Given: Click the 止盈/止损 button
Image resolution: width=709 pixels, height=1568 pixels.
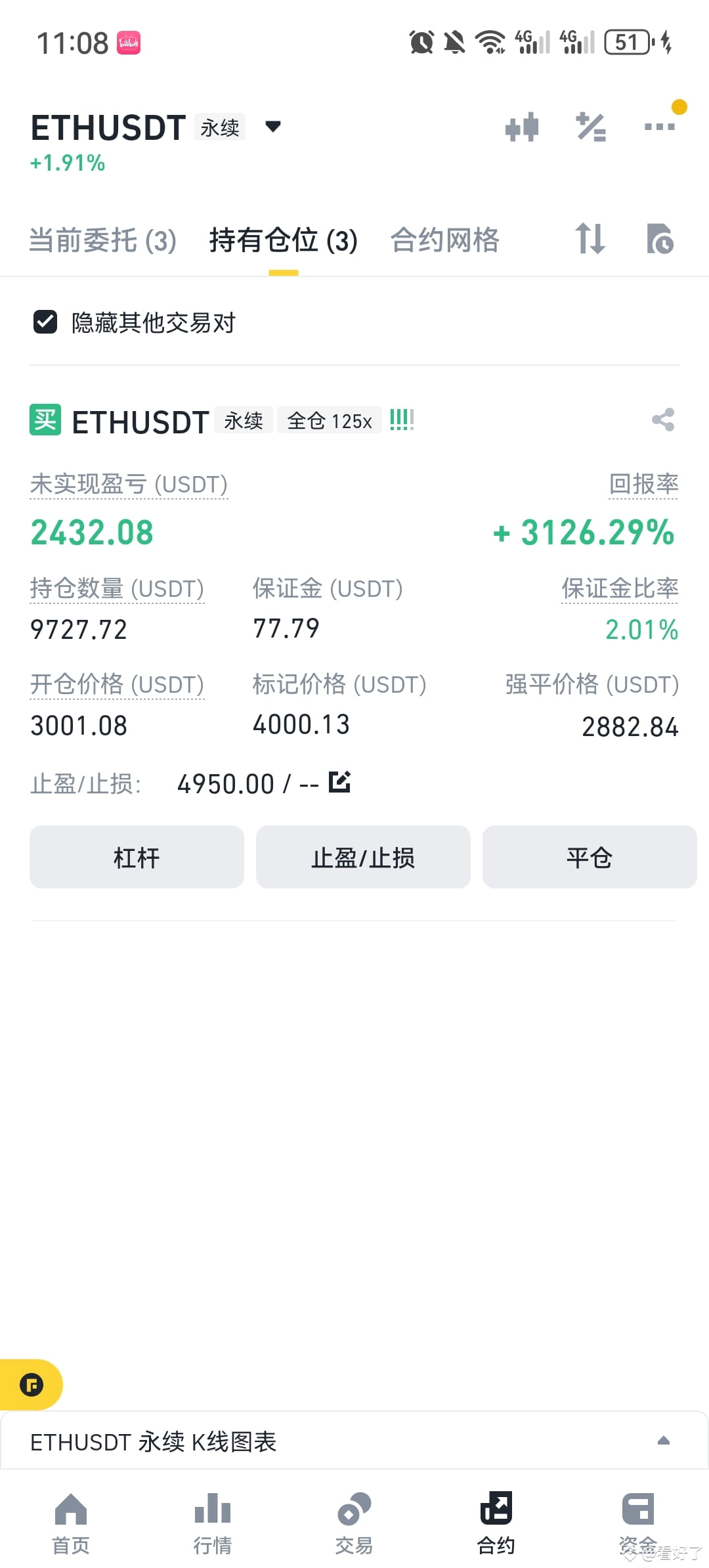Looking at the screenshot, I should click(363, 857).
